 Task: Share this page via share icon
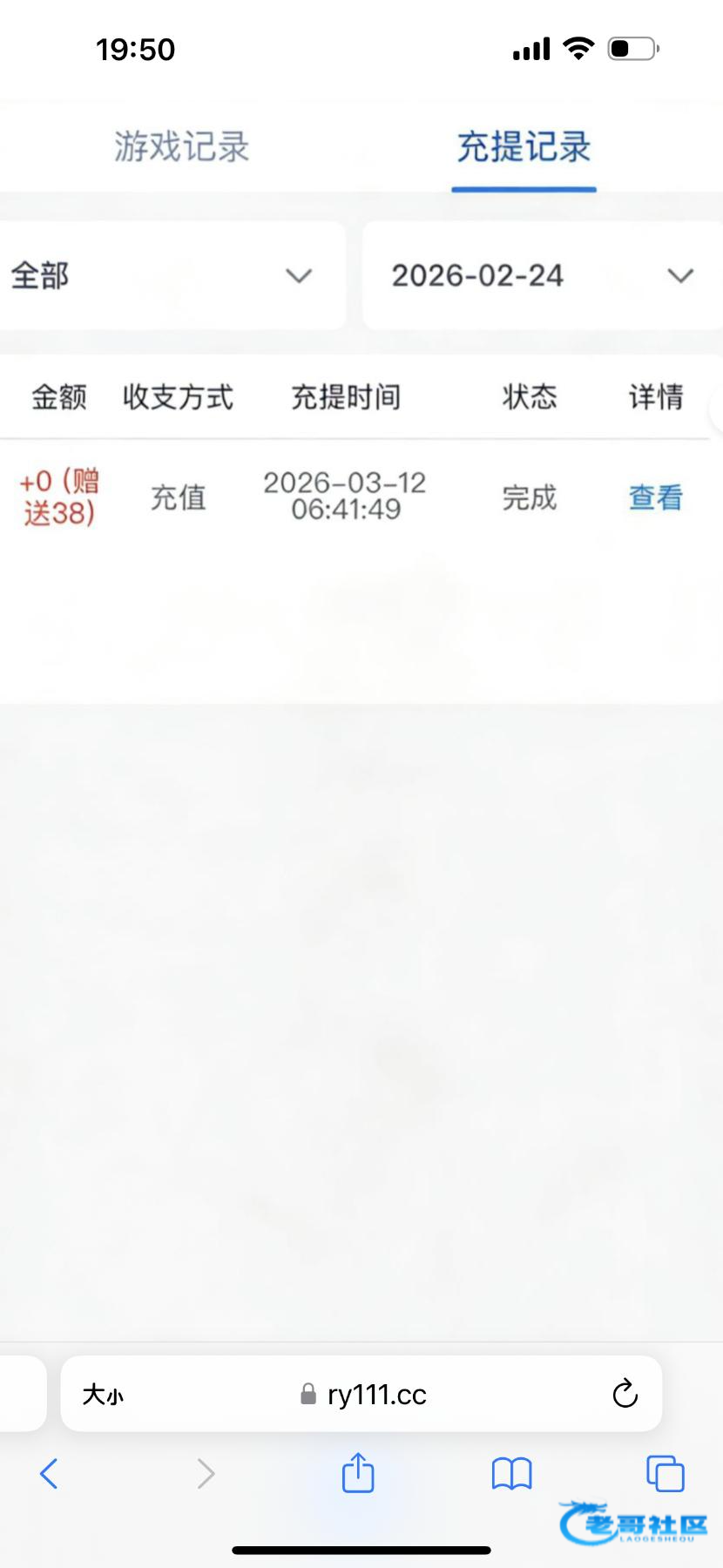(358, 1473)
